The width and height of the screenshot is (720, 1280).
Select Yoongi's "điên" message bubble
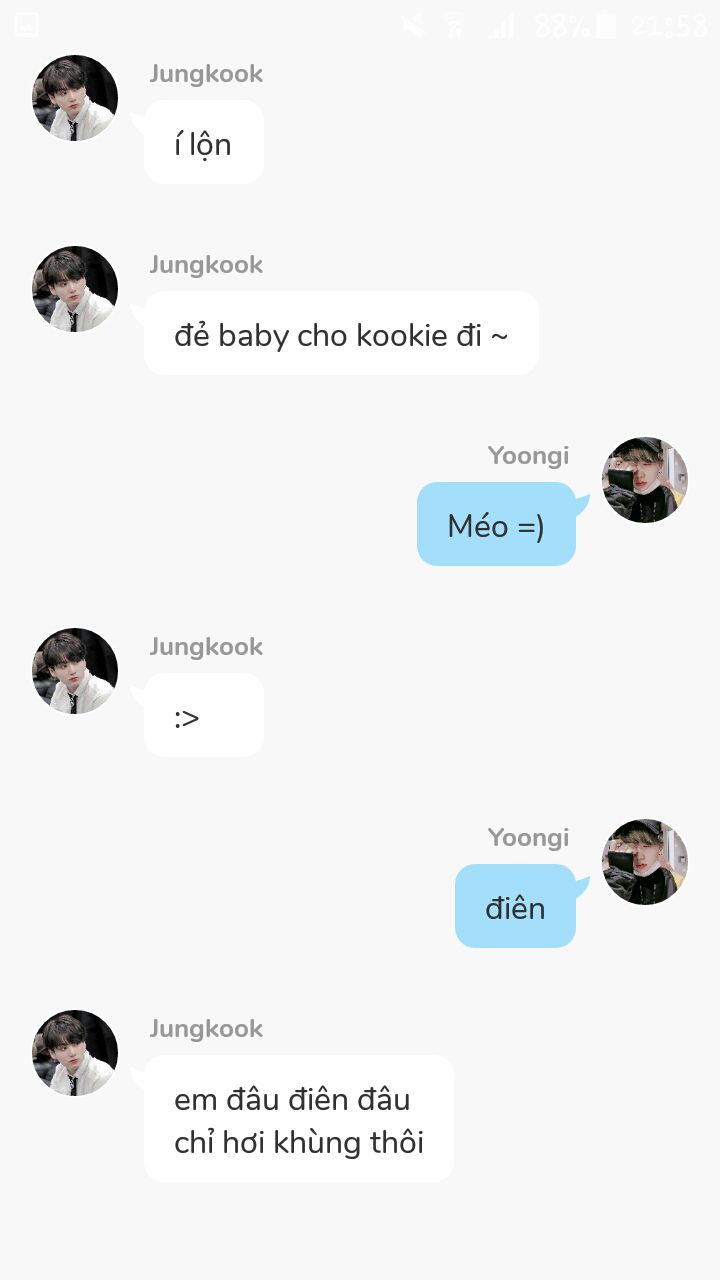[515, 907]
